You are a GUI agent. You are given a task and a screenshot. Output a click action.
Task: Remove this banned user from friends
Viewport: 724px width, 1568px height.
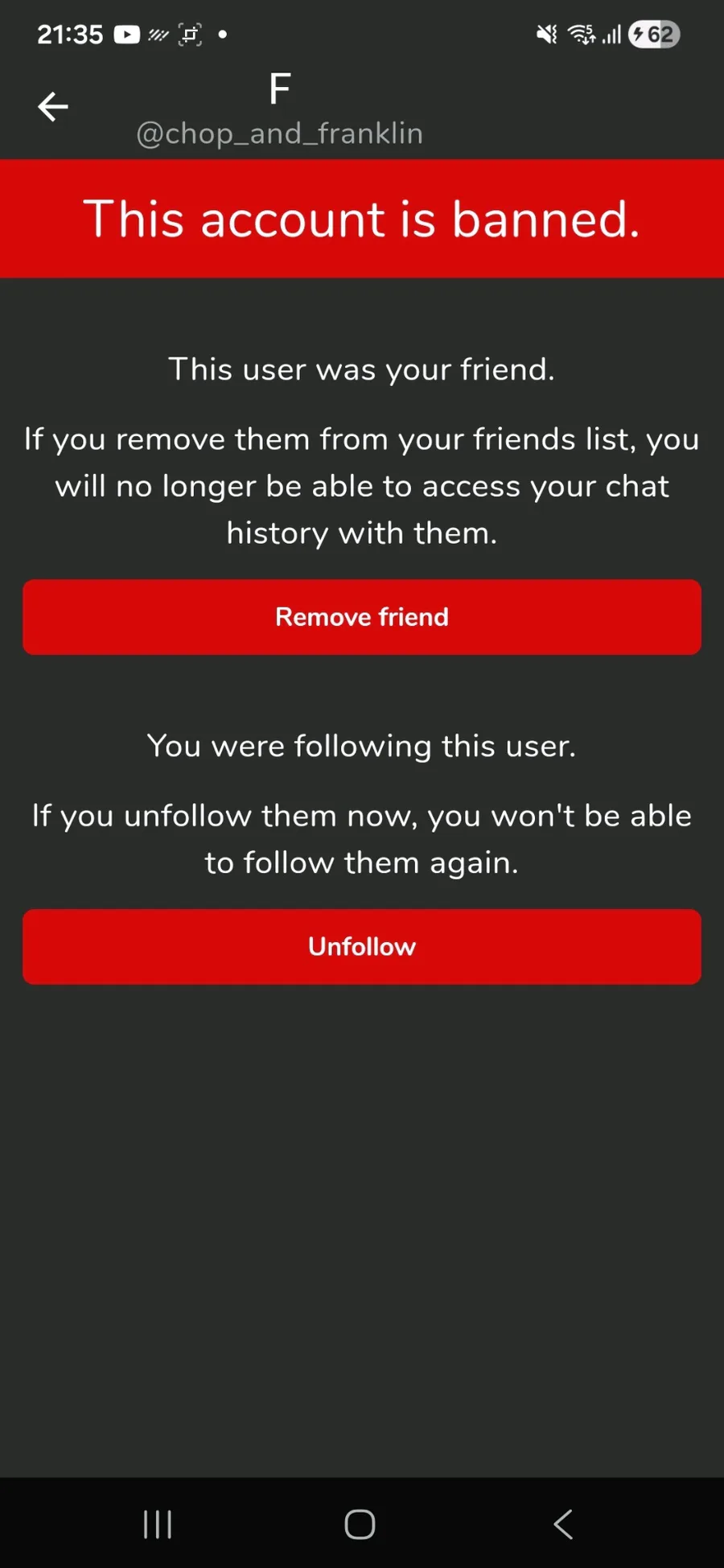coord(362,617)
